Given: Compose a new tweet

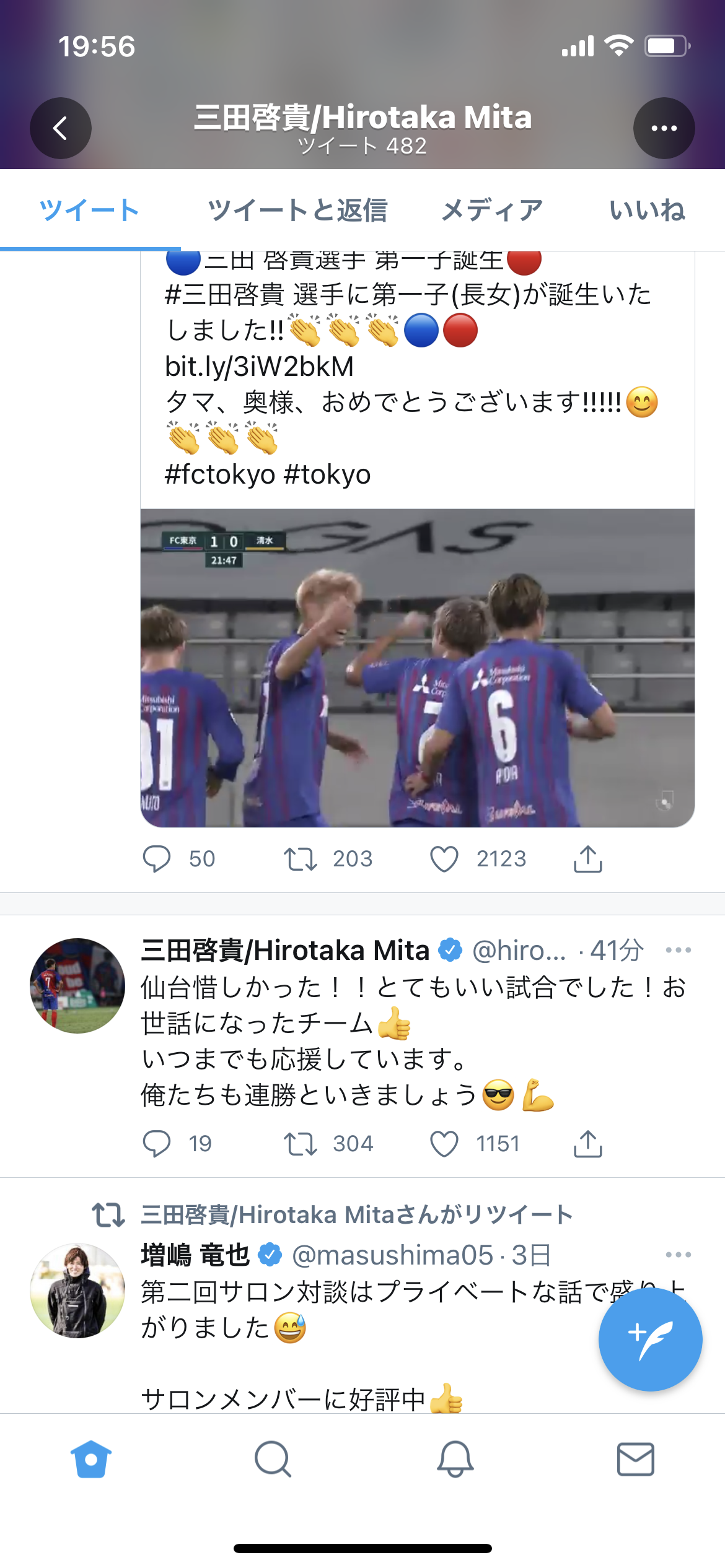Looking at the screenshot, I should click(x=650, y=1339).
